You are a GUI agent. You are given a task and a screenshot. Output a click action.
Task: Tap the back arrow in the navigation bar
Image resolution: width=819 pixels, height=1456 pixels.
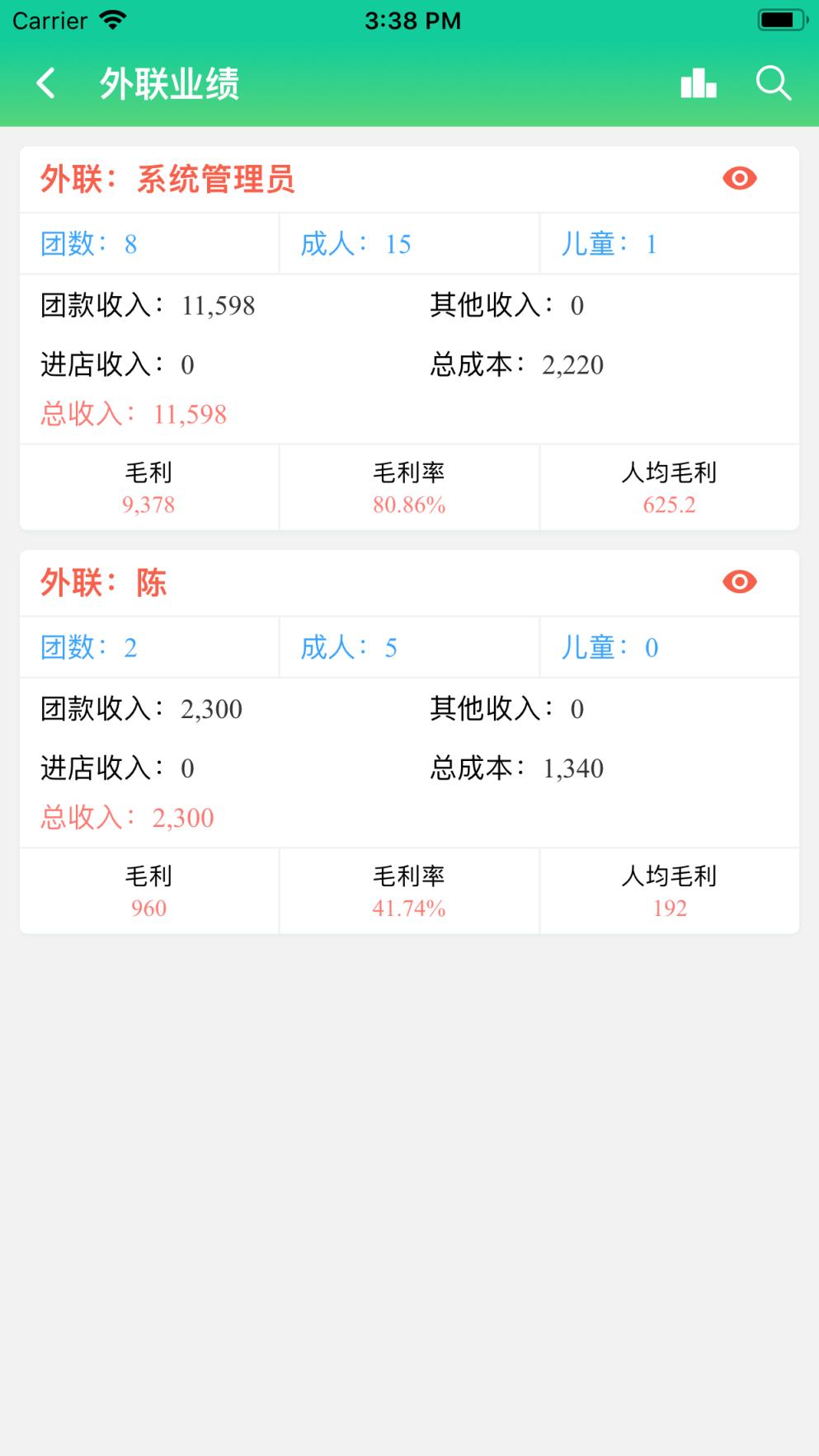pyautogui.click(x=46, y=82)
